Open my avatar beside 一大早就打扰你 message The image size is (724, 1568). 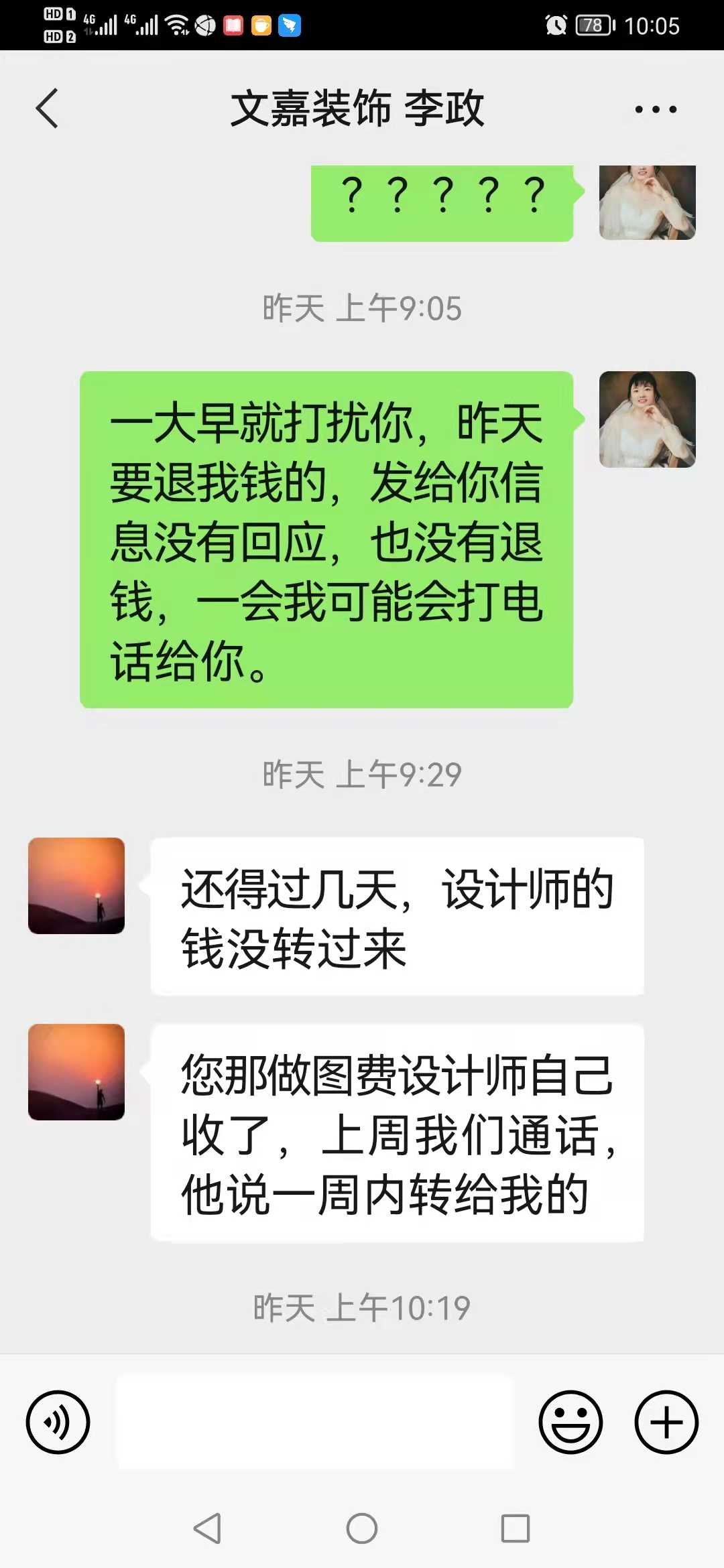coord(647,419)
